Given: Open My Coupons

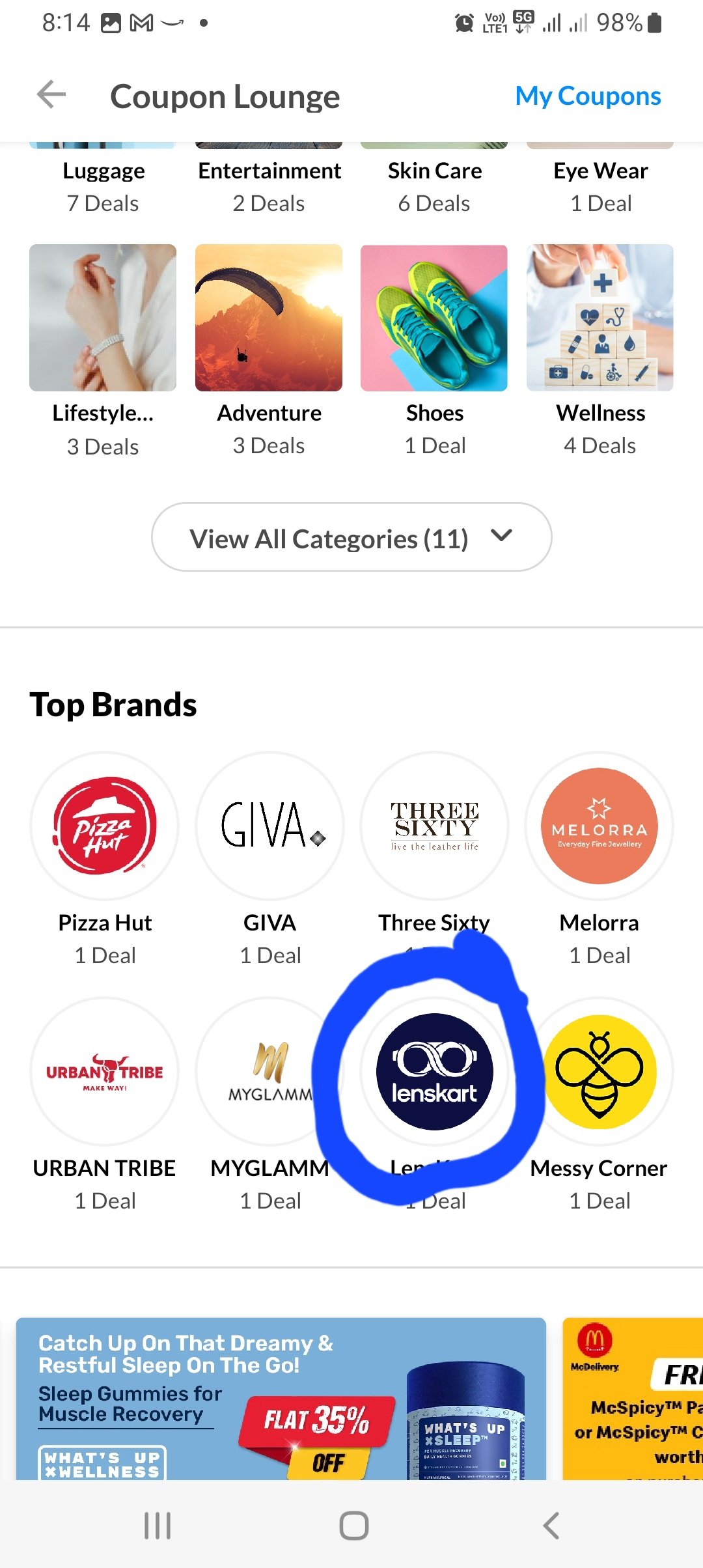Looking at the screenshot, I should coord(588,96).
